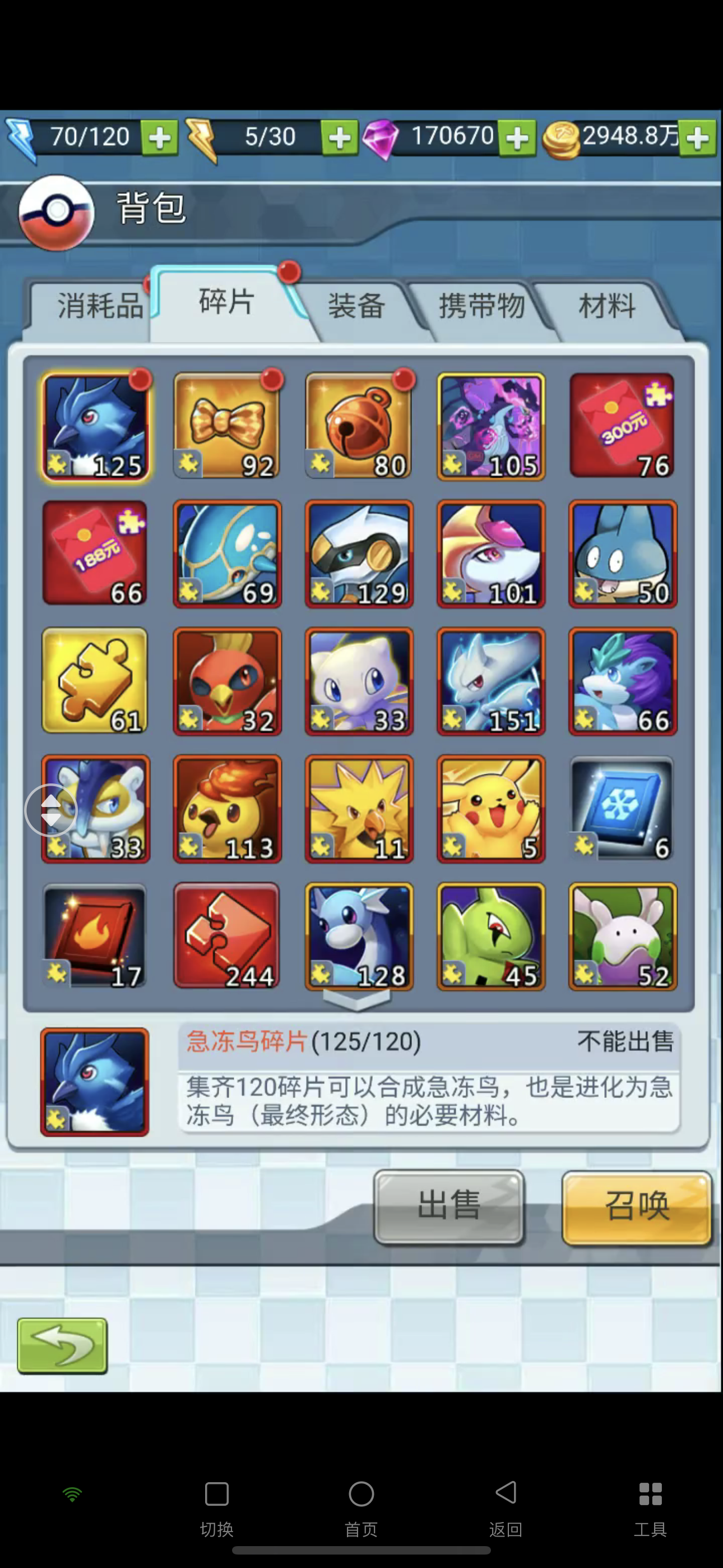Screen dimensions: 723x1568
Task: Refill 70/120 stamina with the plus button
Action: [159, 138]
